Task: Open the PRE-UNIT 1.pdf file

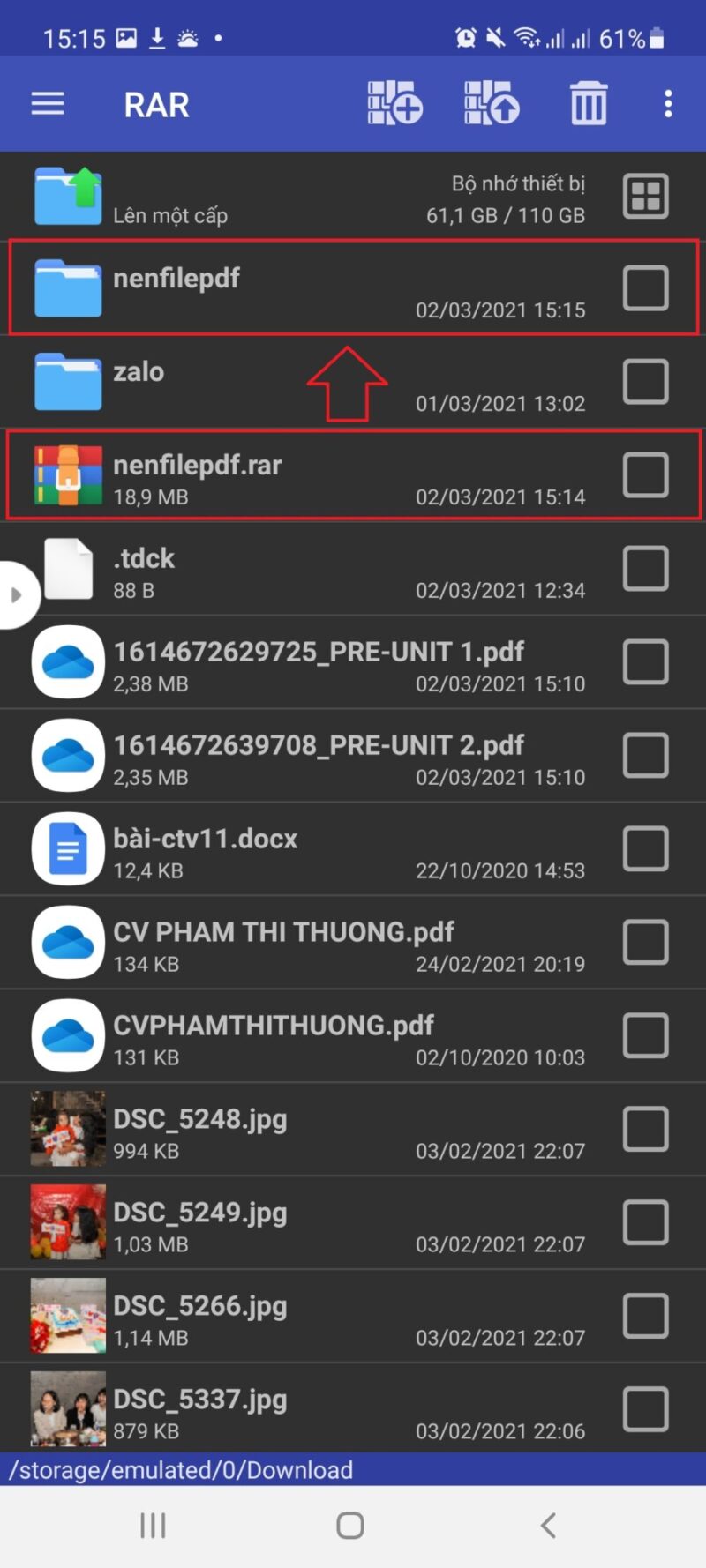Action: [318, 661]
